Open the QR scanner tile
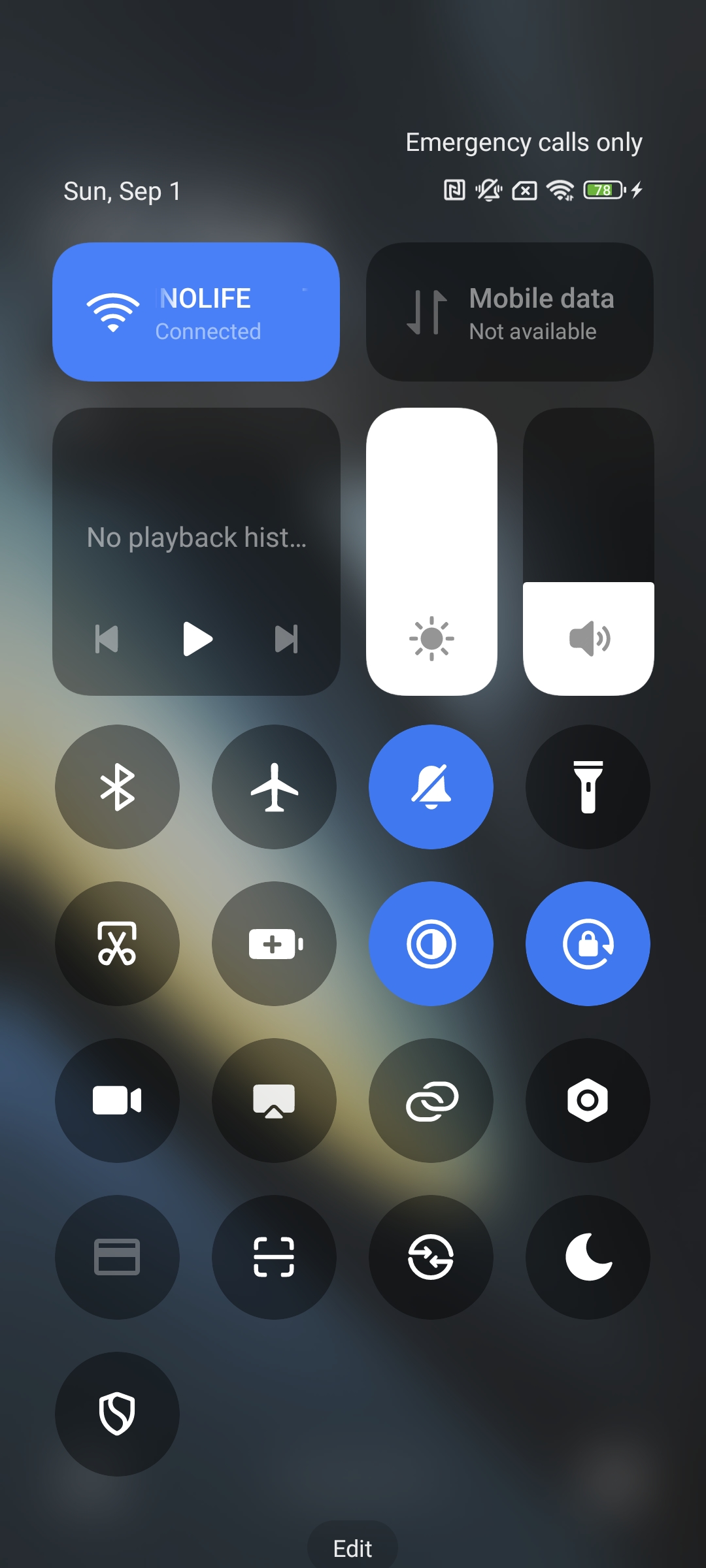 tap(274, 1257)
